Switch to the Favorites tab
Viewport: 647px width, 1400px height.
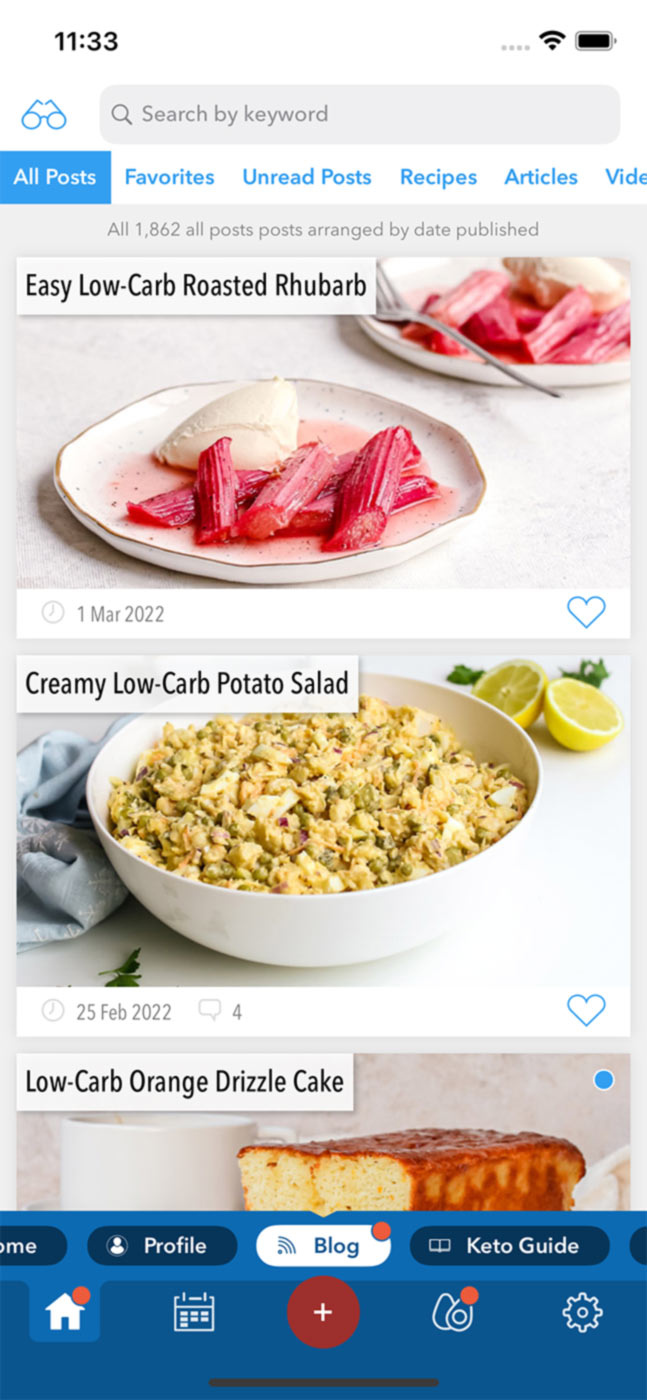coord(169,177)
